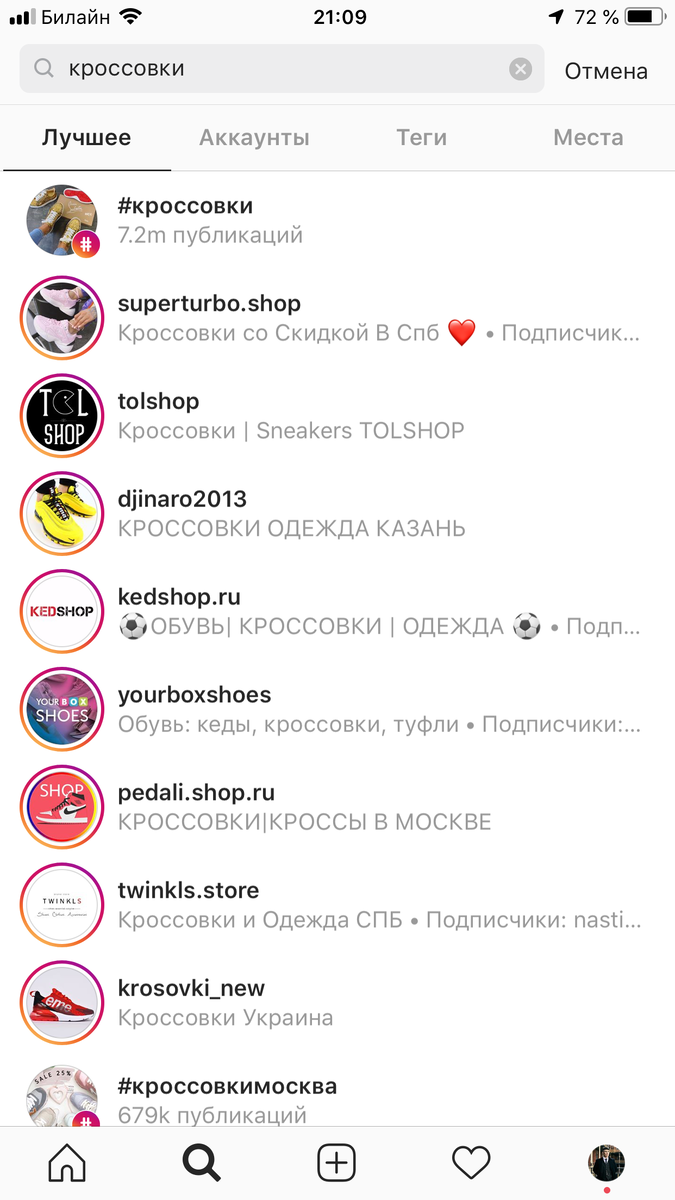Open the kedshop.ru account
This screenshot has height=1200, width=675.
point(337,612)
